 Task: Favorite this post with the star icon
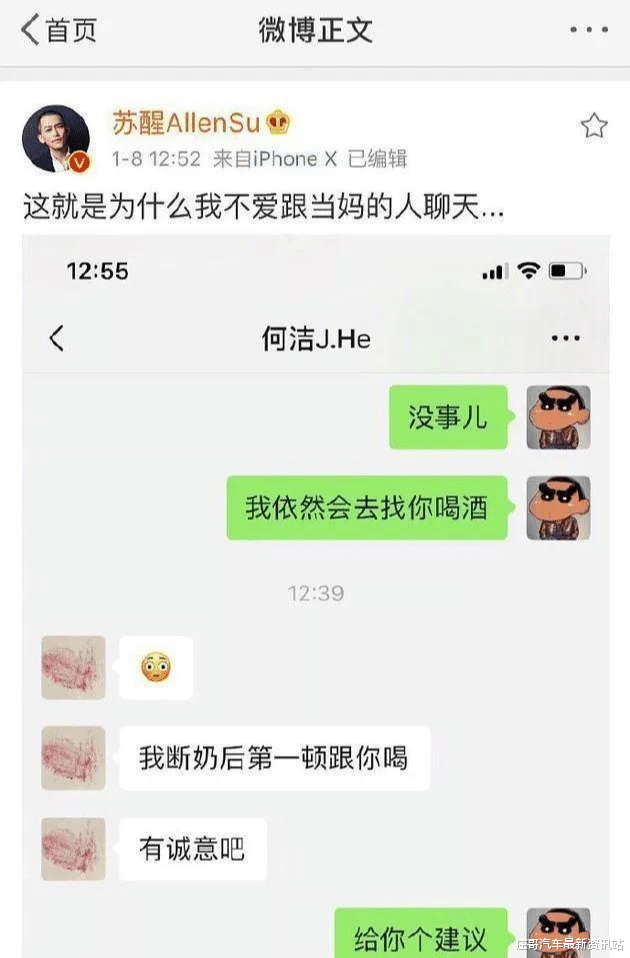pyautogui.click(x=594, y=125)
